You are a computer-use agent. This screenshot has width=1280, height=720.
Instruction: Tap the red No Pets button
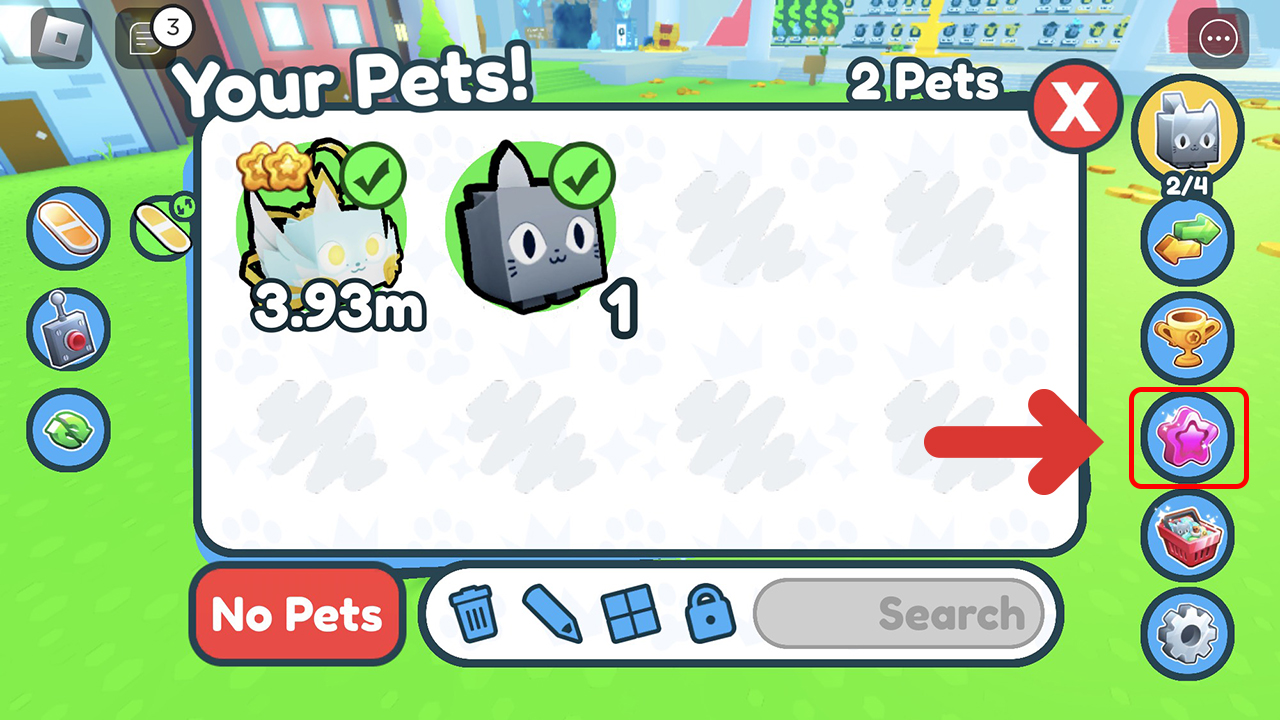click(296, 614)
